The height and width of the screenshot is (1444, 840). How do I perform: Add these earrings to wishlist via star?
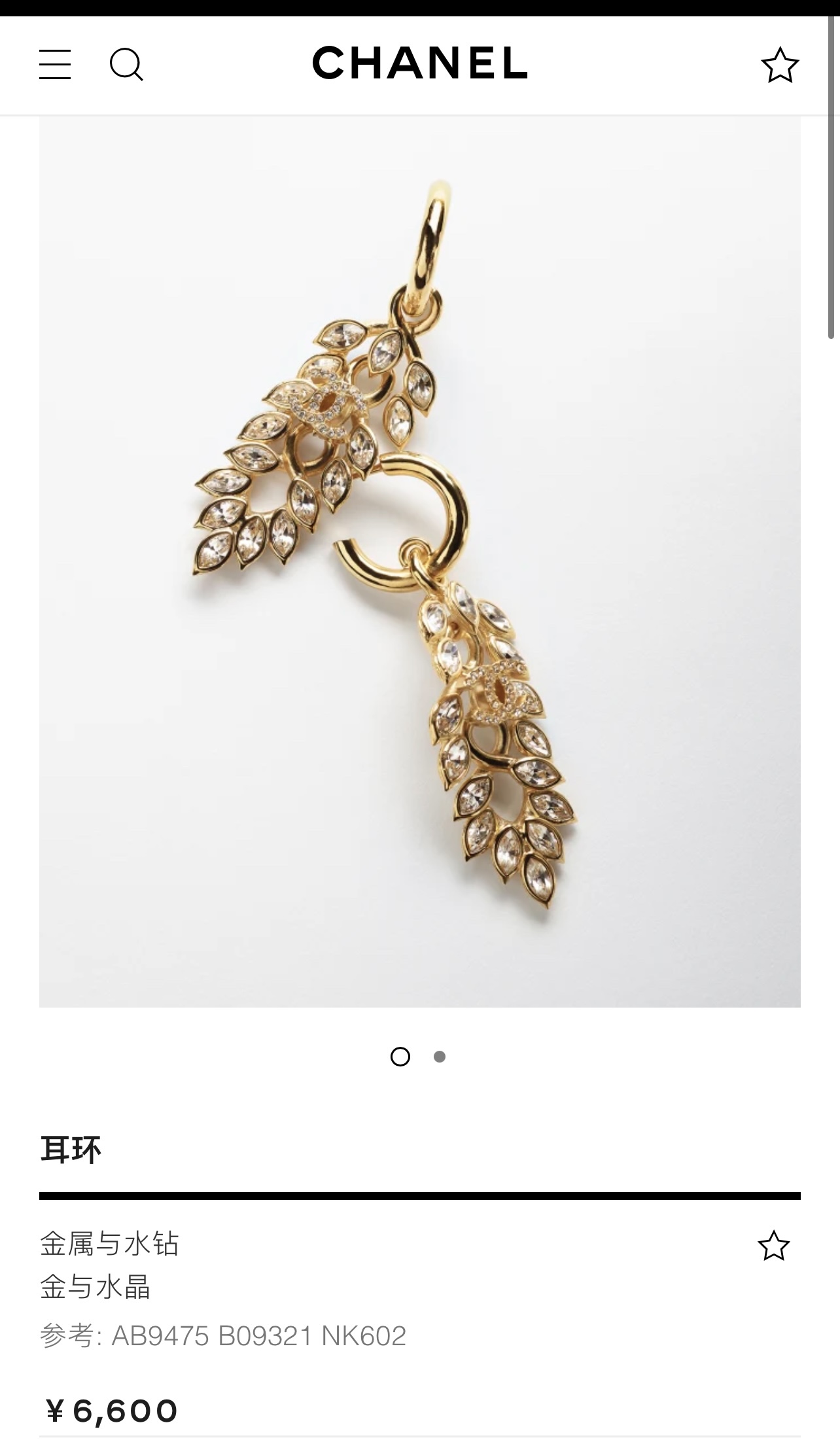[773, 1246]
